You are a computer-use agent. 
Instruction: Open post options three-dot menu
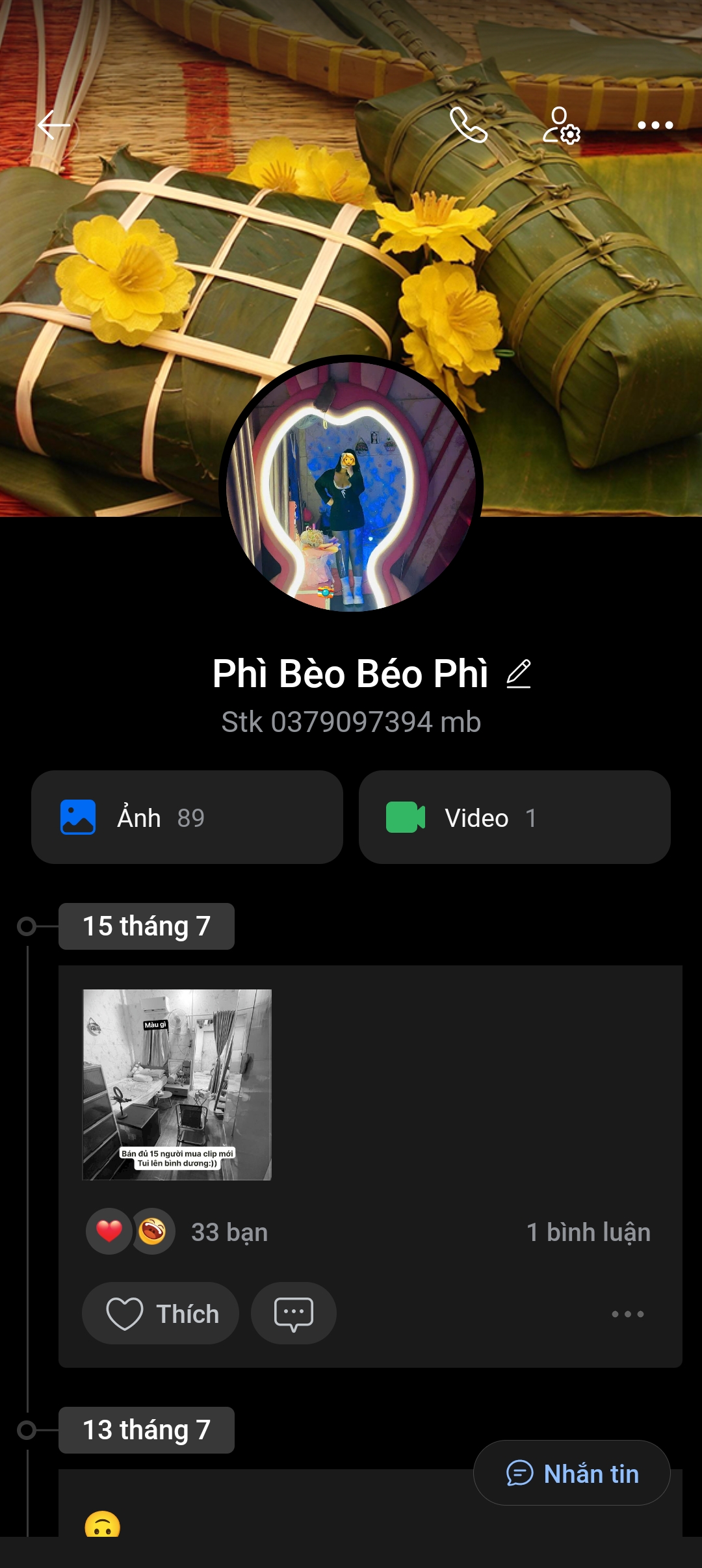[627, 1314]
